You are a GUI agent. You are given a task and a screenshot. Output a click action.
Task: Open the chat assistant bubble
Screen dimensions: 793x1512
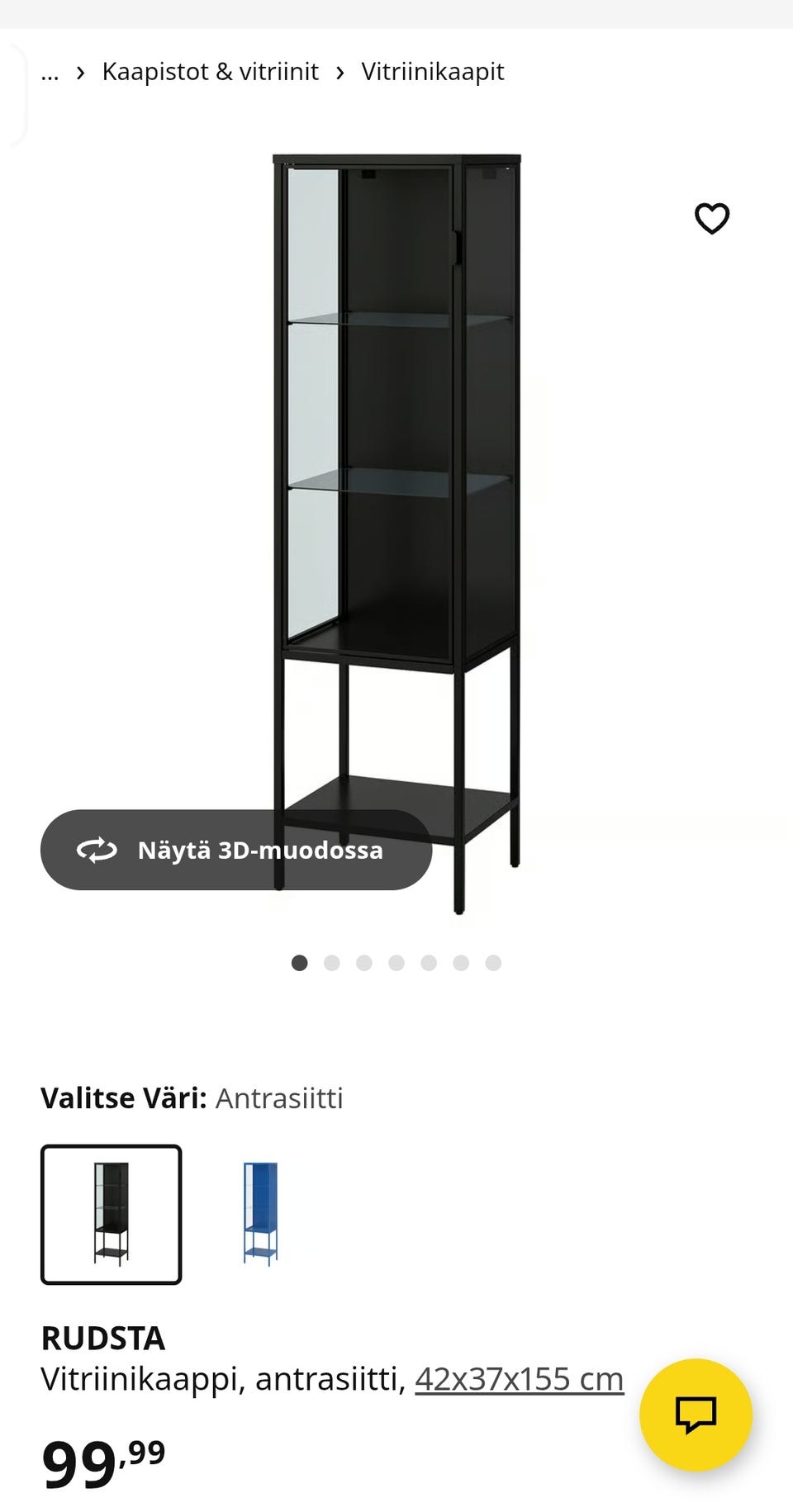coord(698,1415)
